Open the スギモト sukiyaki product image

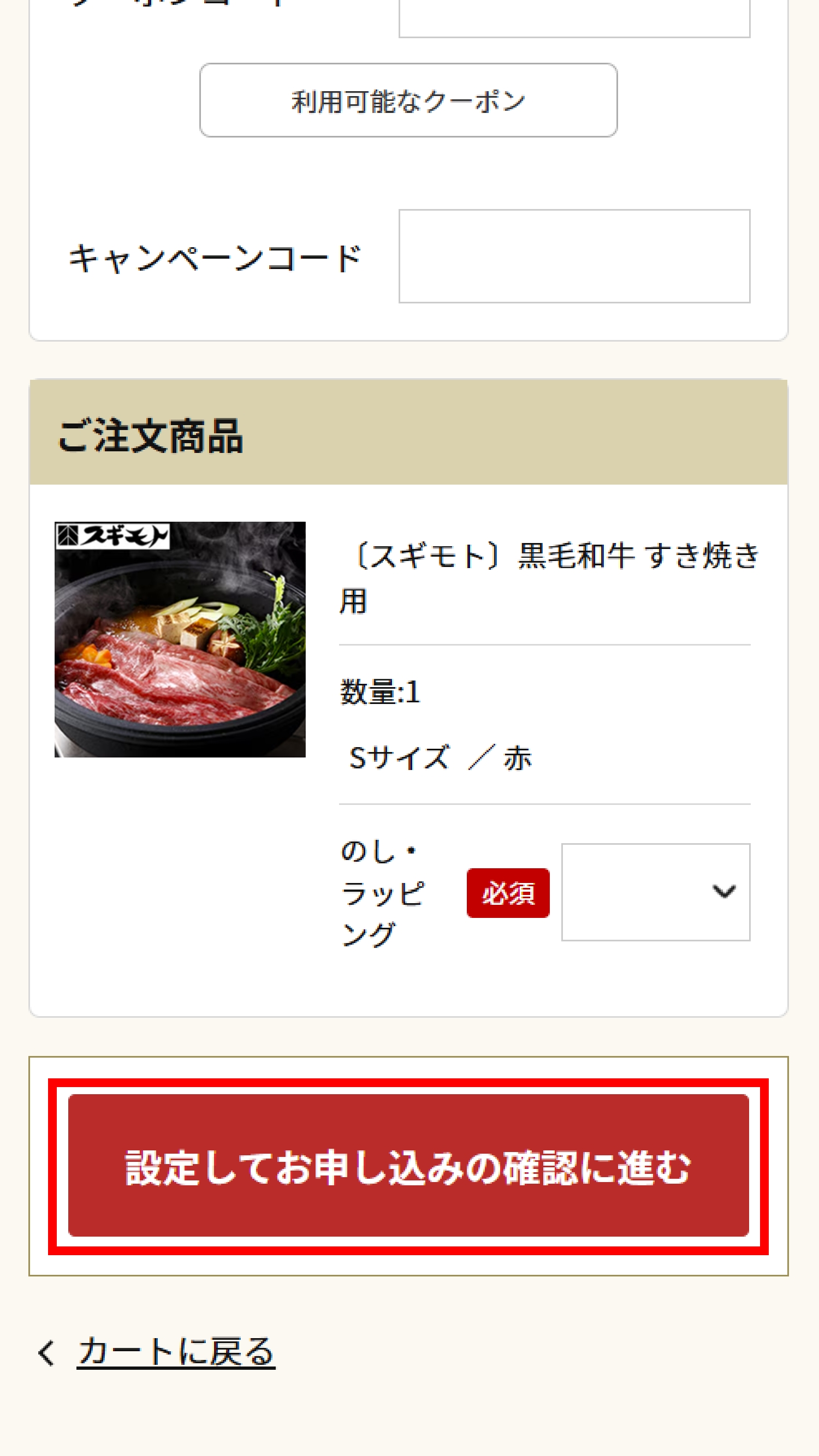click(180, 639)
